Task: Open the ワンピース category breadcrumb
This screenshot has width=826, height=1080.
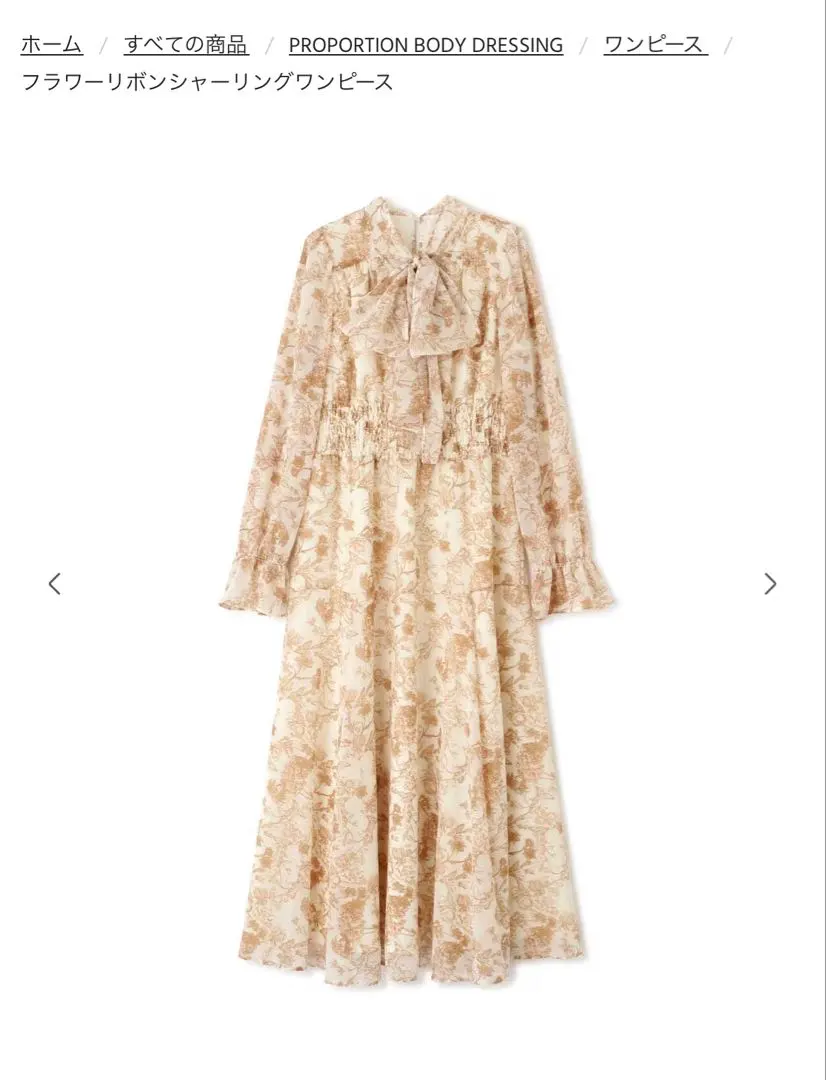Action: click(655, 45)
